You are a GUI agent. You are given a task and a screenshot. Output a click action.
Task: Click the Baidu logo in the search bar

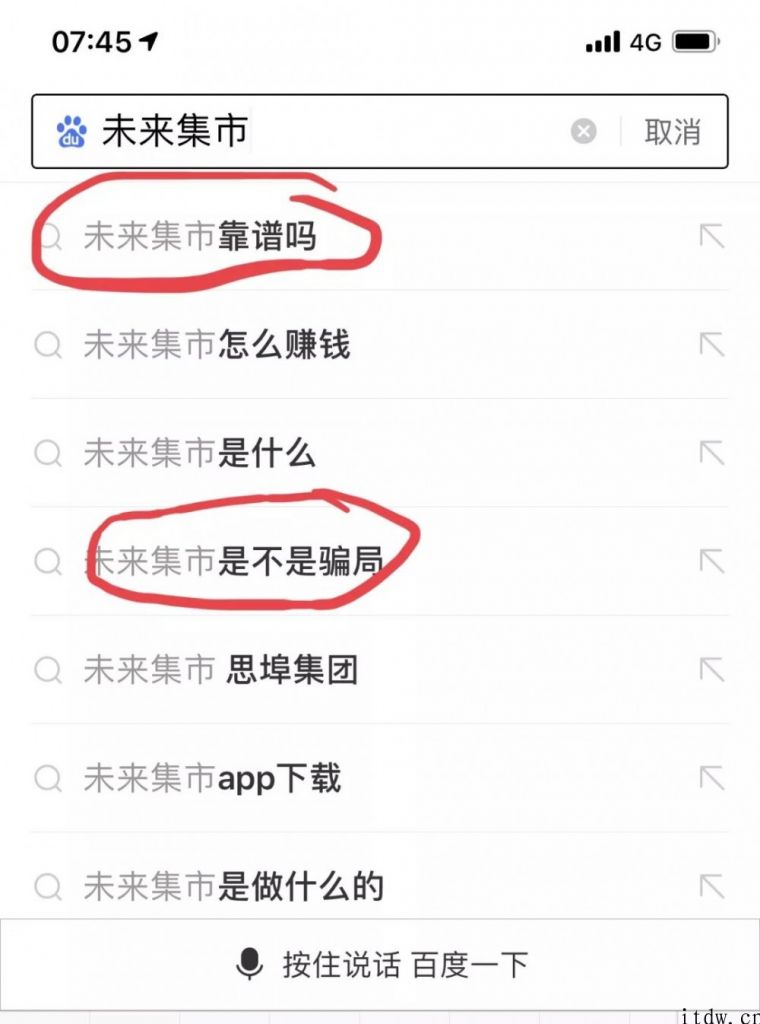point(71,131)
